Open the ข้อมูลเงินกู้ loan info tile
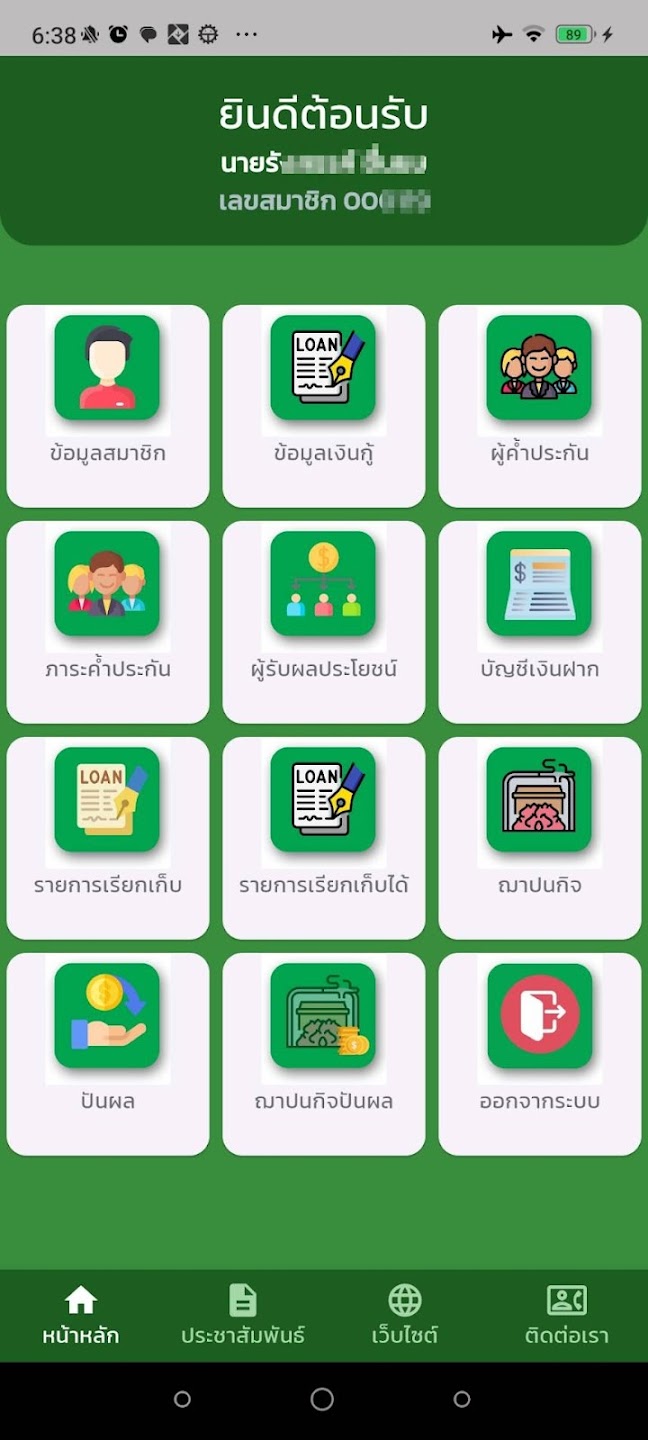This screenshot has height=1440, width=648. (x=323, y=405)
